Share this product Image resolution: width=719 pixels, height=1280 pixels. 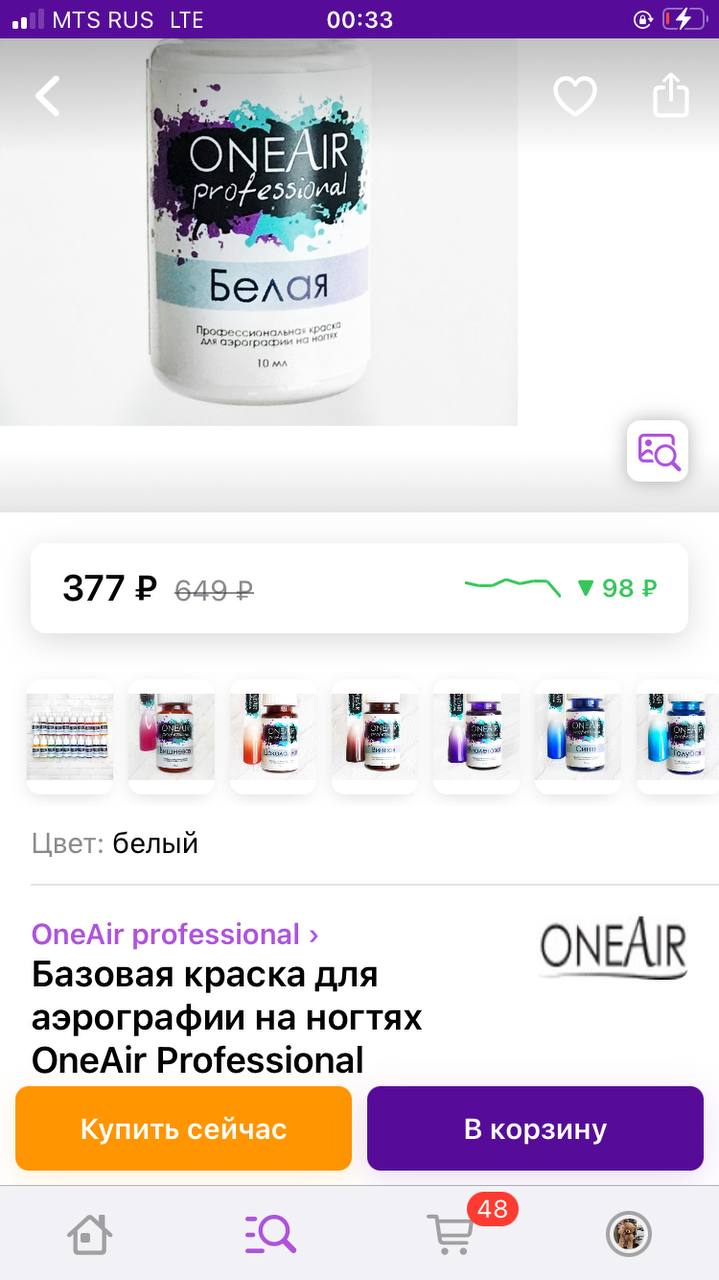(x=671, y=95)
